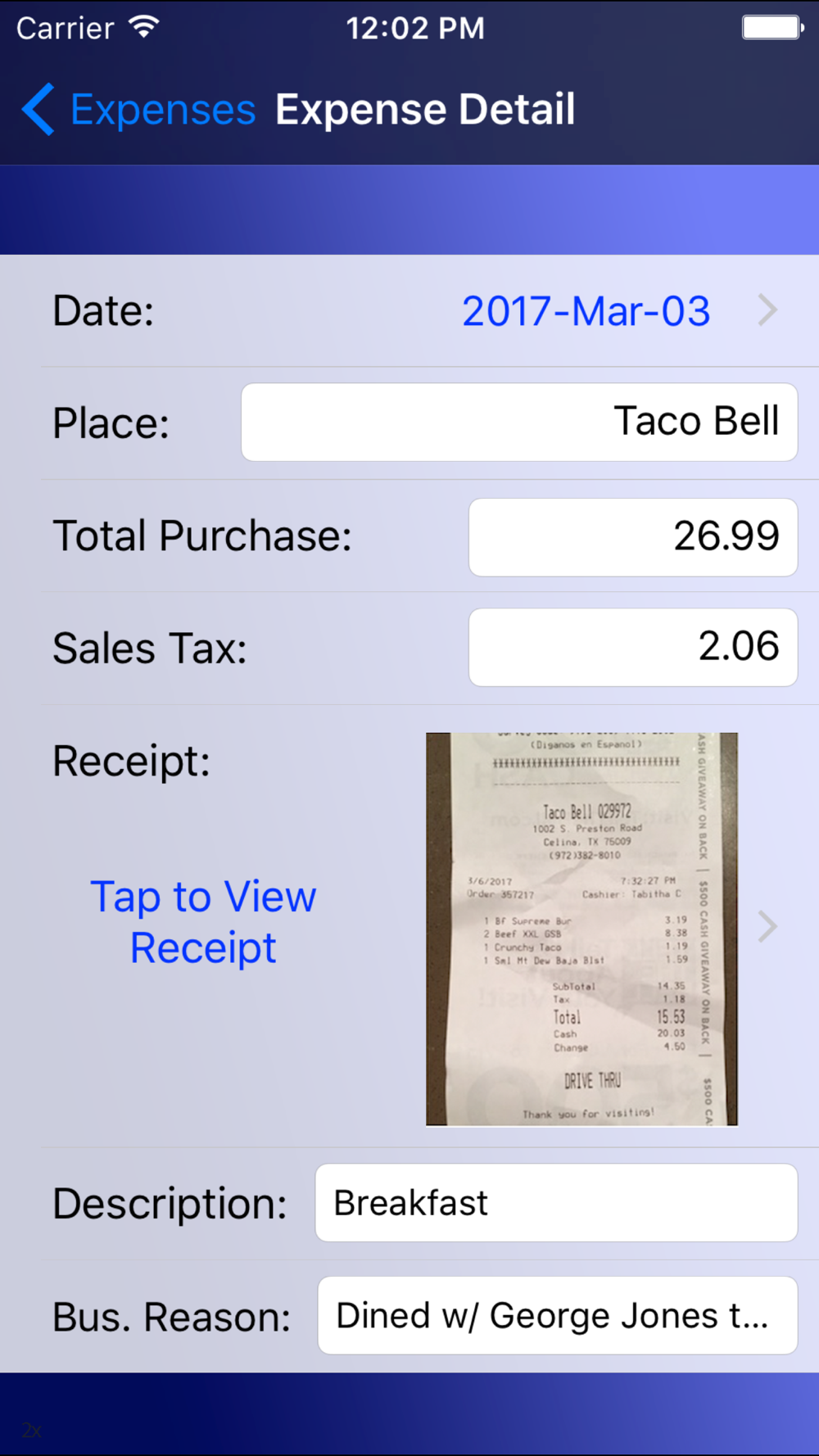
Task: Open the Date row to change date
Action: tap(585, 311)
